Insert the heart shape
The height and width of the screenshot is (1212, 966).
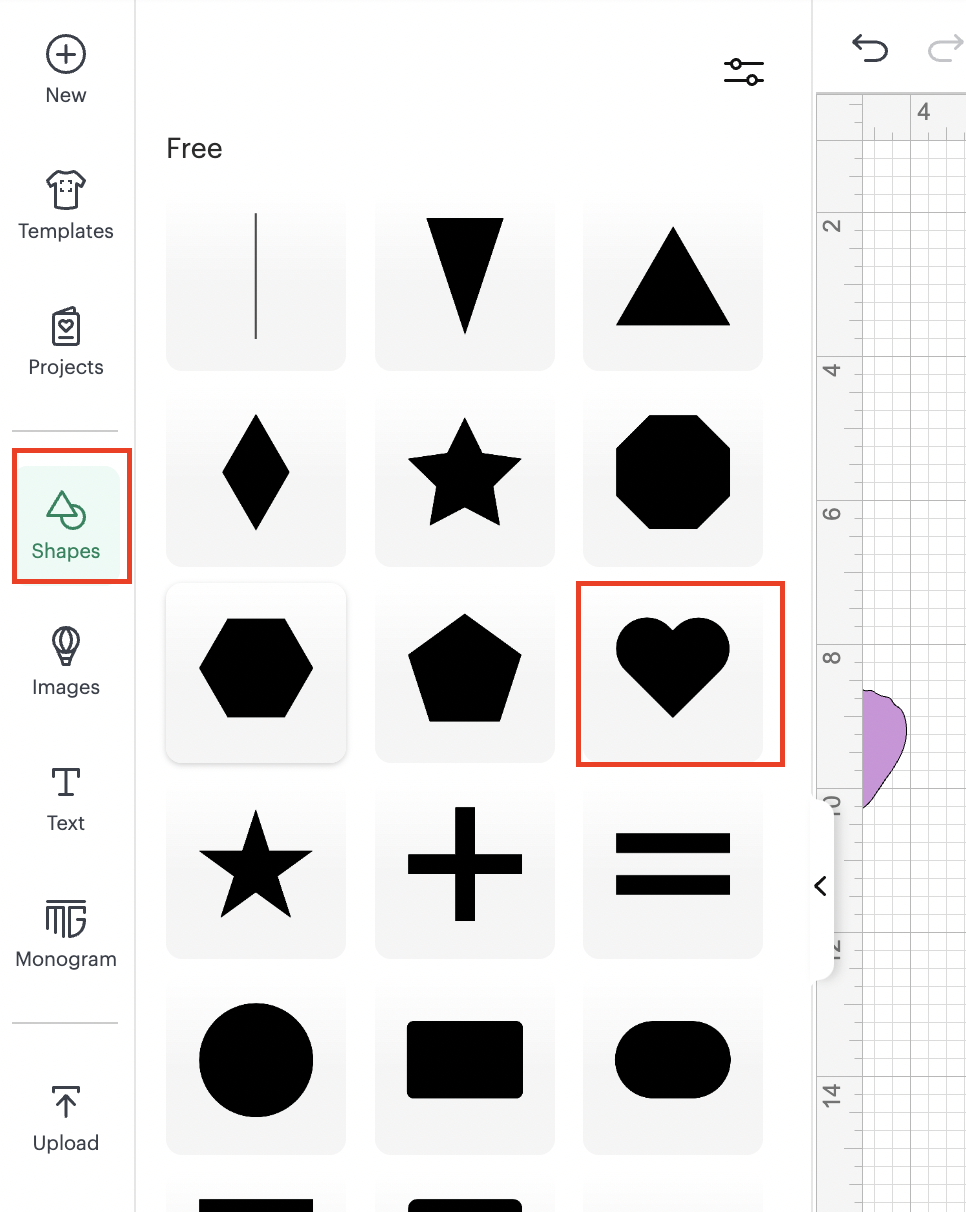(x=673, y=667)
